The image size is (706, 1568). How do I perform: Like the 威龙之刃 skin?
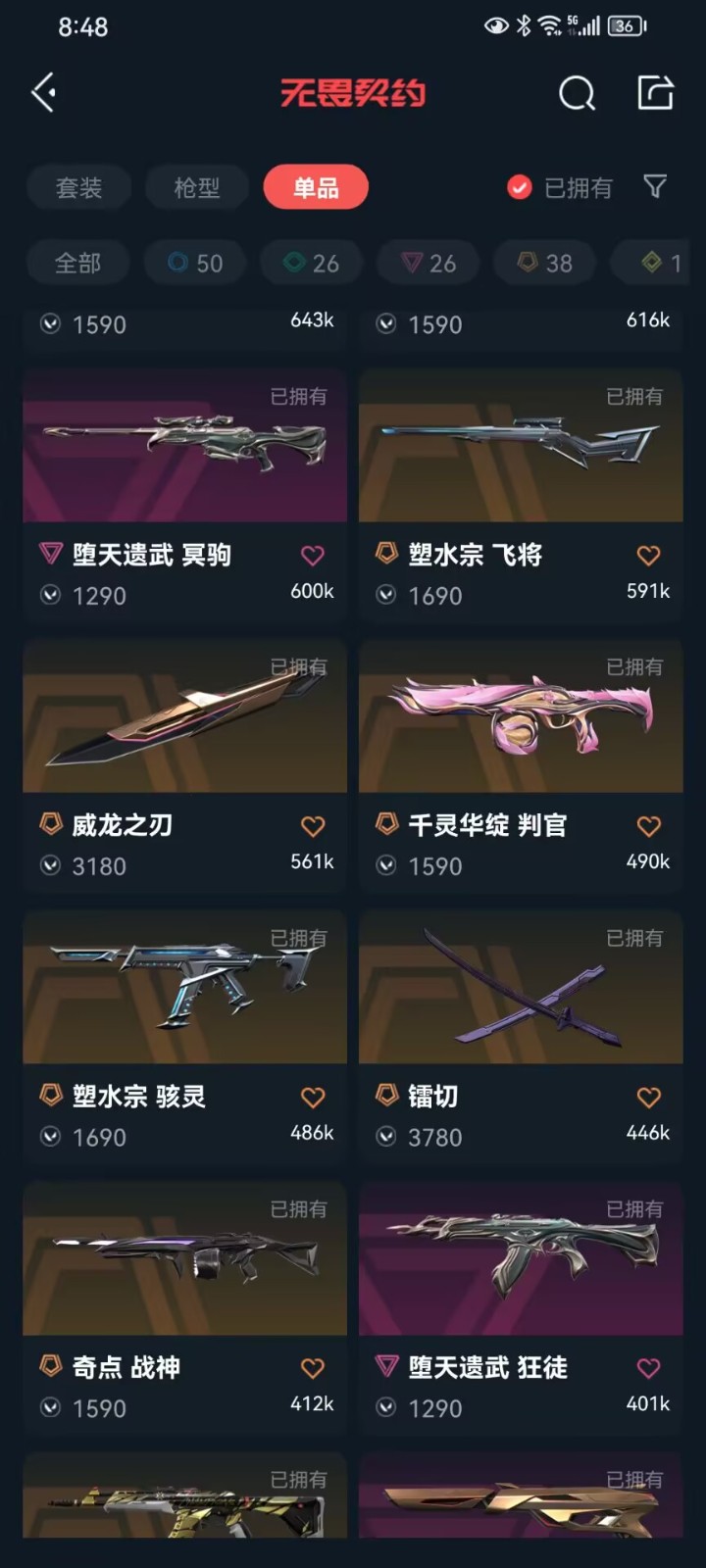pyautogui.click(x=313, y=826)
